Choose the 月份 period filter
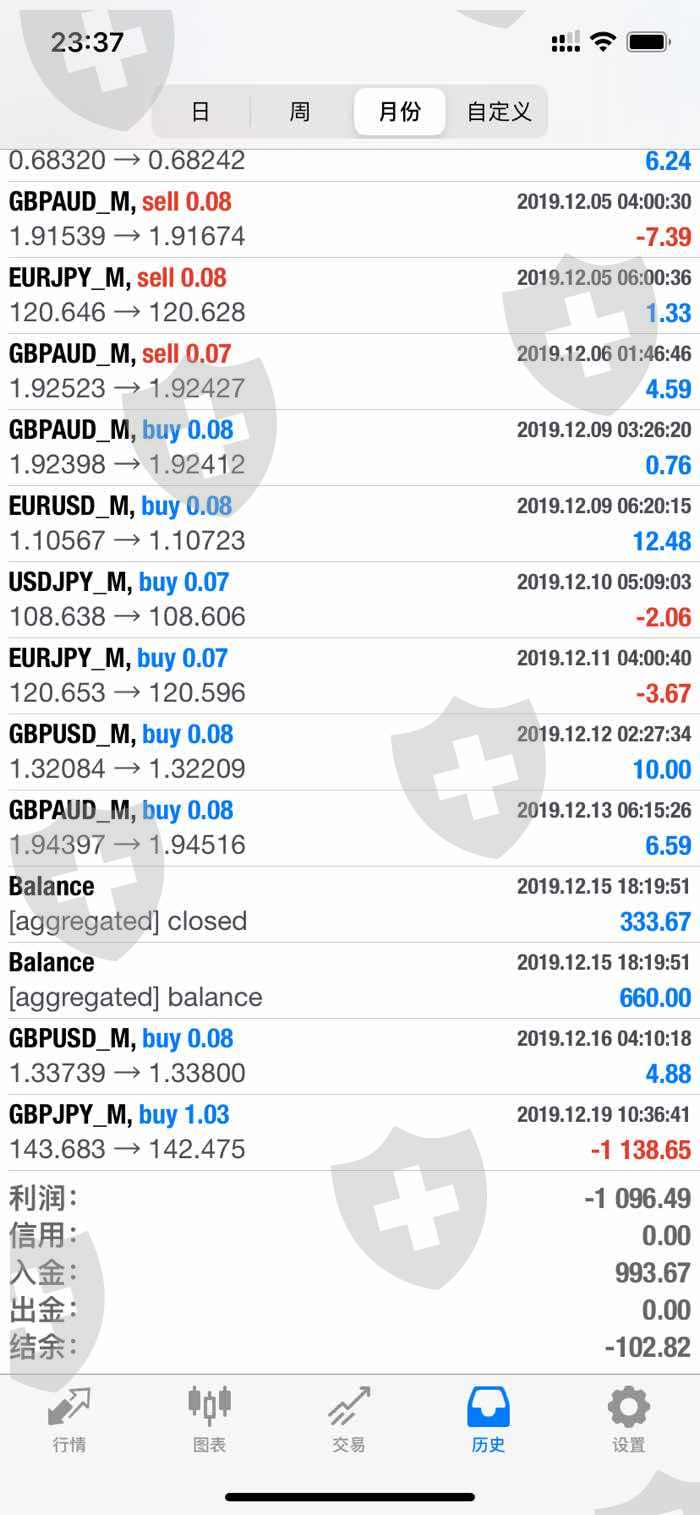 [x=399, y=111]
